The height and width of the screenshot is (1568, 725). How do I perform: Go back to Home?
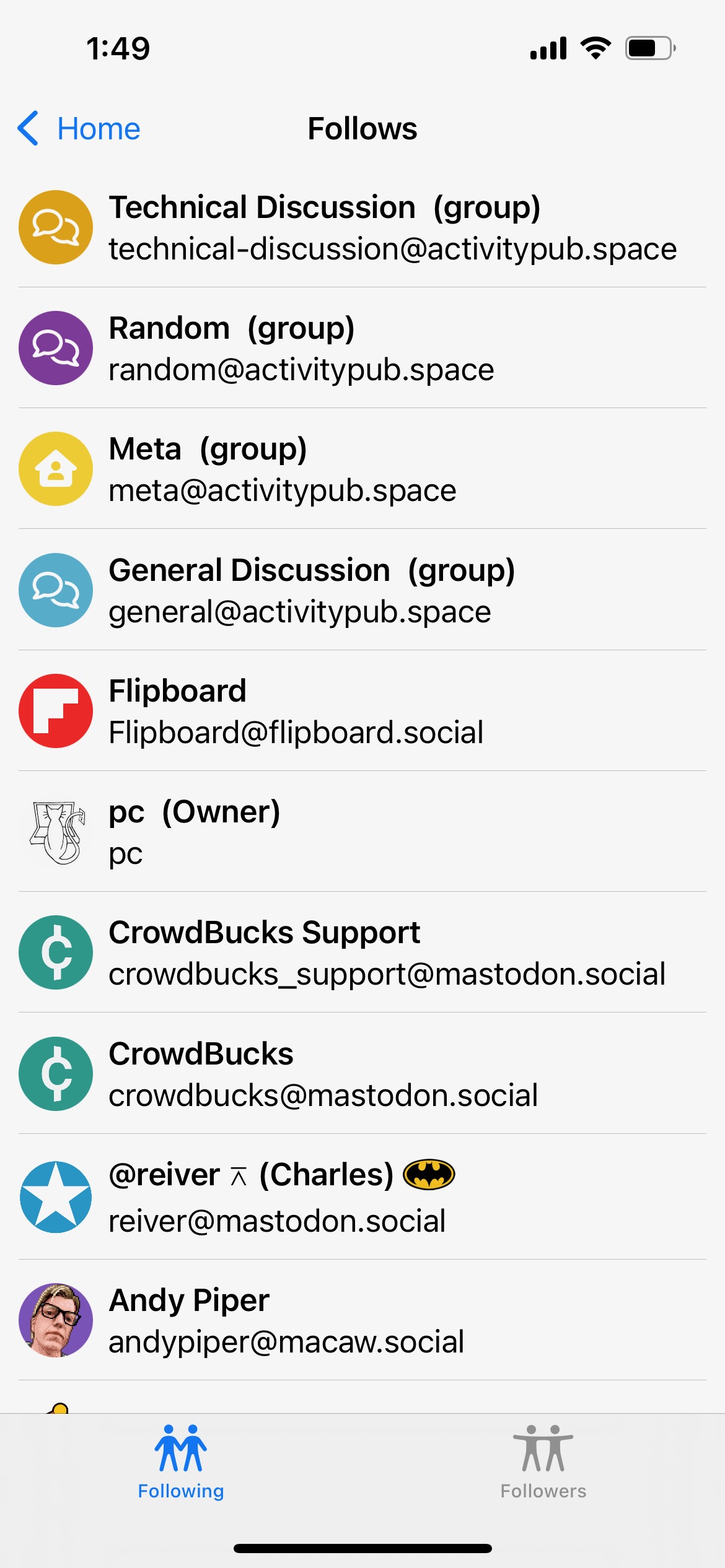tap(79, 129)
